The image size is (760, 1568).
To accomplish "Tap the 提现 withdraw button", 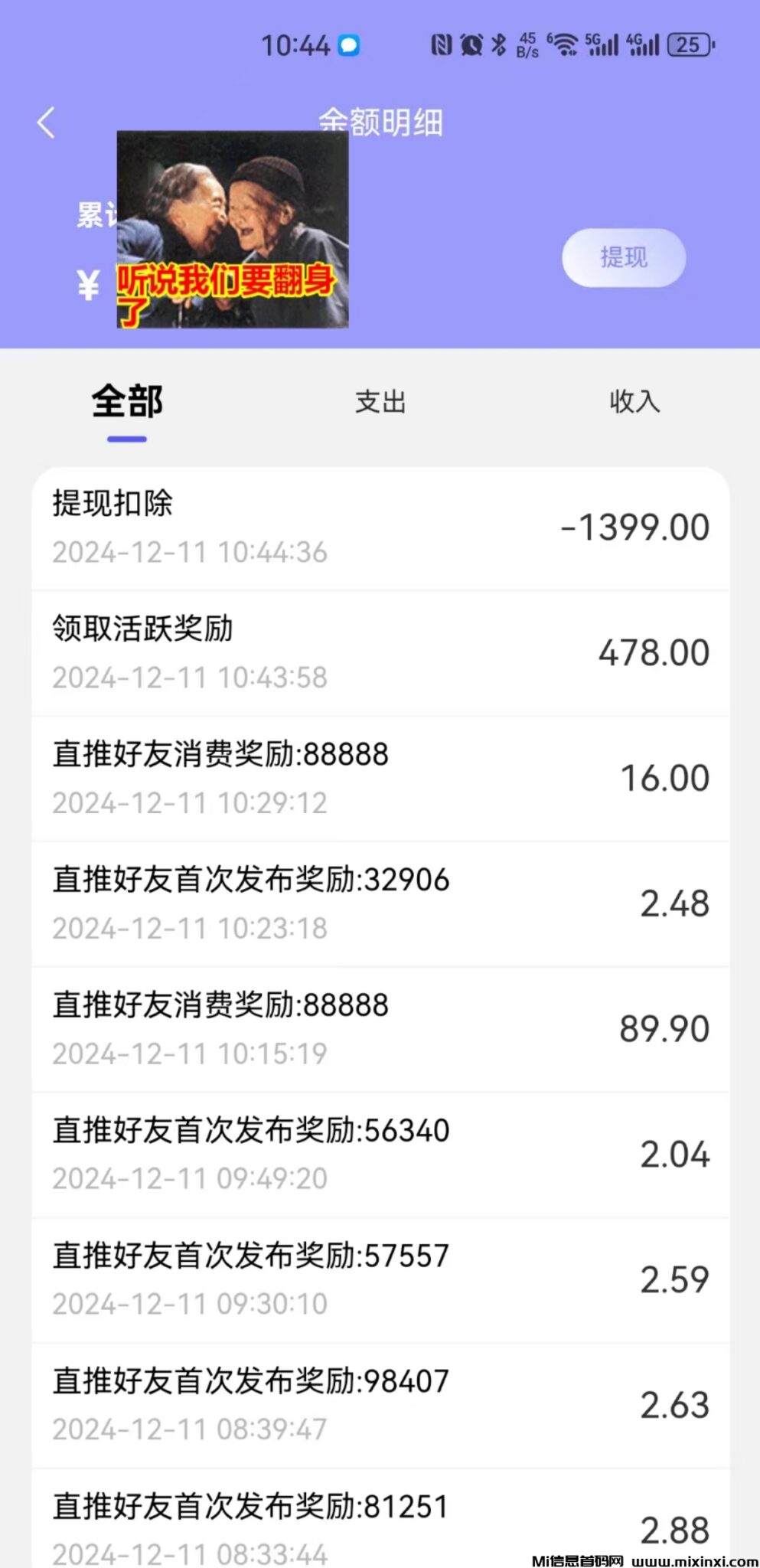I will (623, 257).
